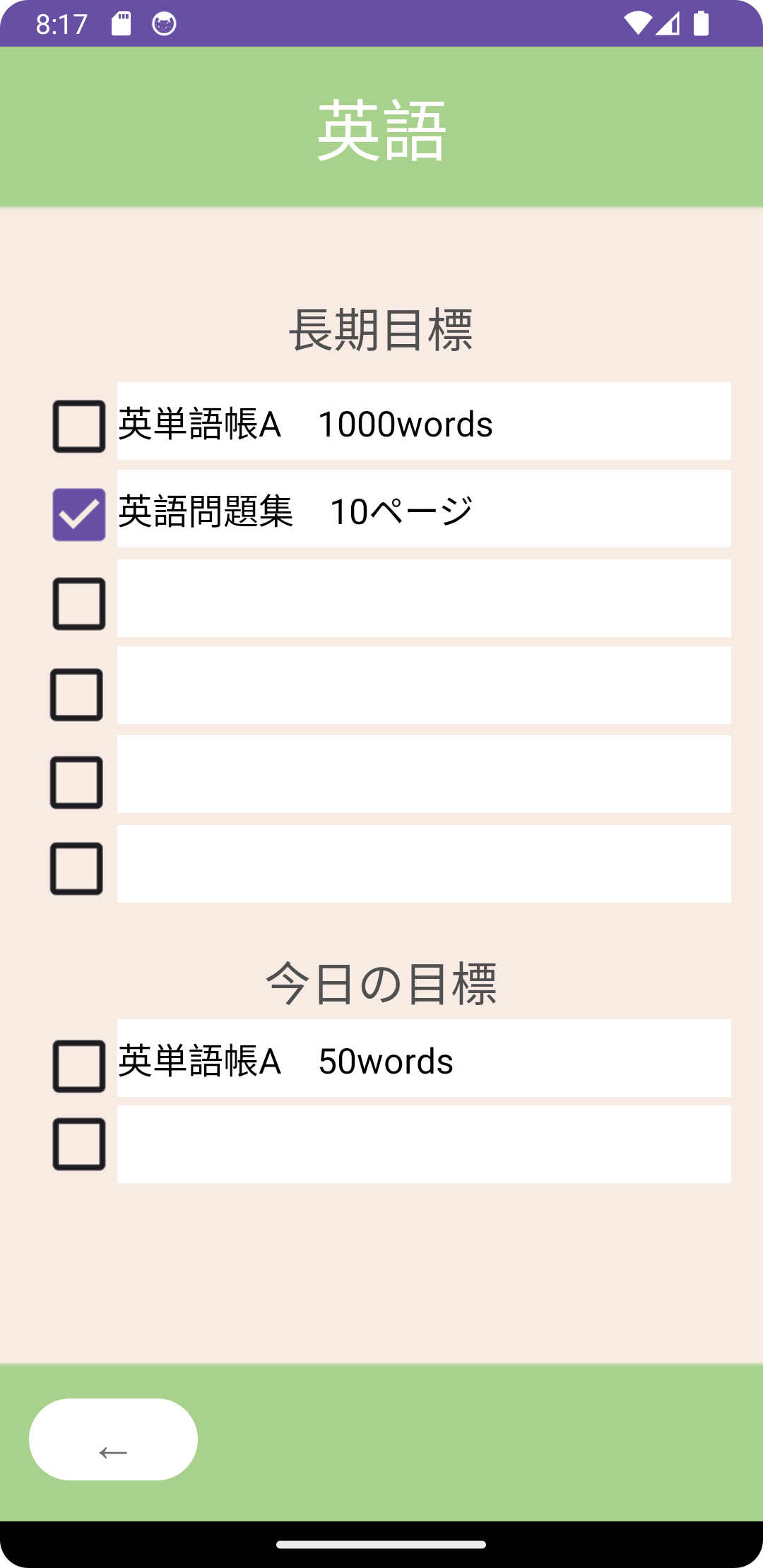Screen dimensions: 763x1568
Task: Tap the 英語 title header
Action: [x=381, y=127]
